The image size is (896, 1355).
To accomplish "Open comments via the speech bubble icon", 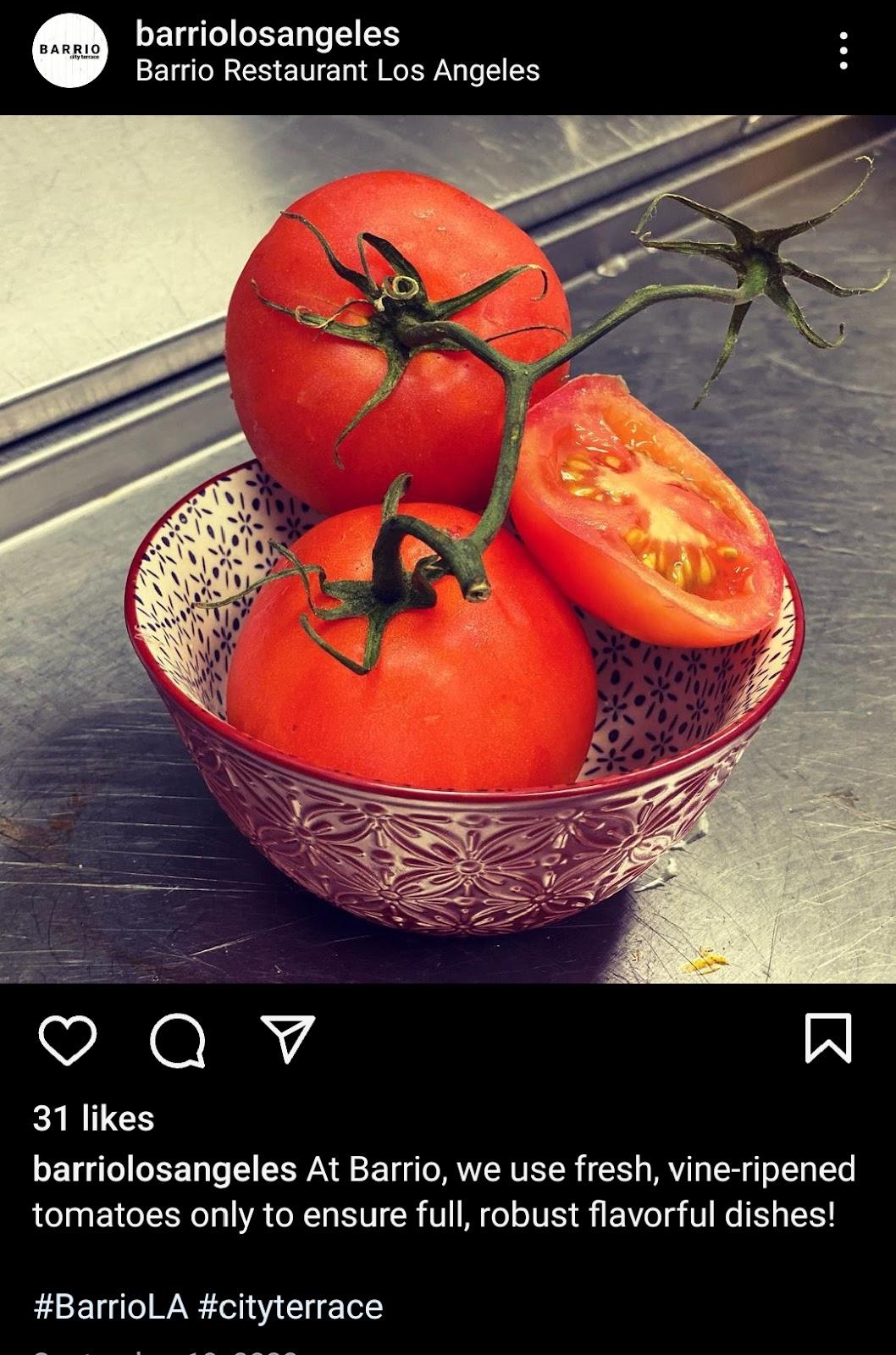I will 177,1039.
